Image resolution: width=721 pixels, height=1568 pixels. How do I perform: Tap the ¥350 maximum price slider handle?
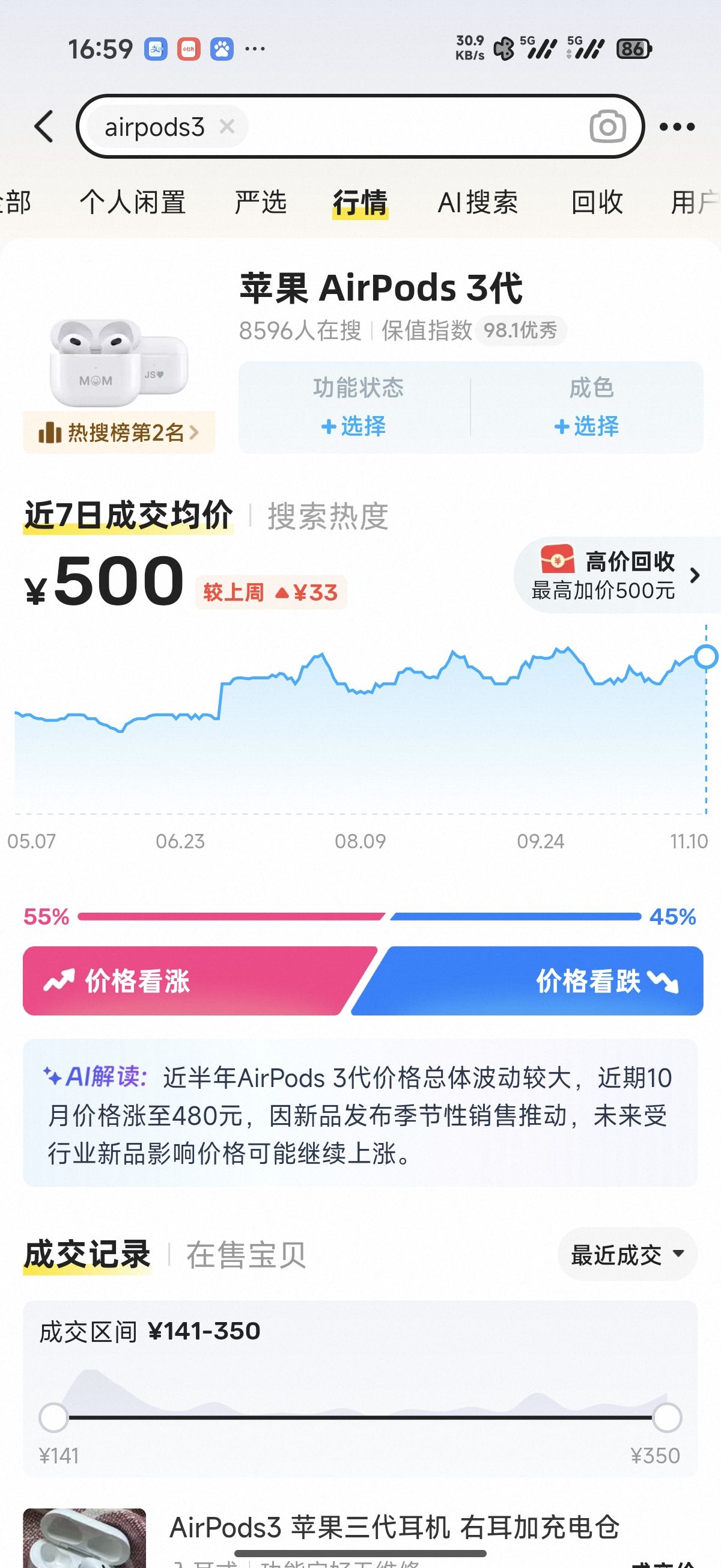667,1418
